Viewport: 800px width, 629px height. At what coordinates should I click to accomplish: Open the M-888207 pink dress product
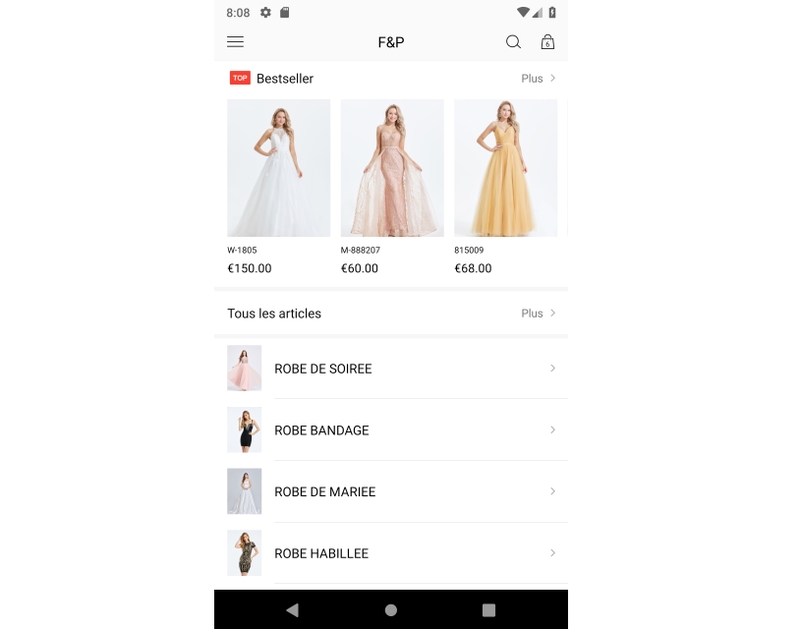click(392, 168)
